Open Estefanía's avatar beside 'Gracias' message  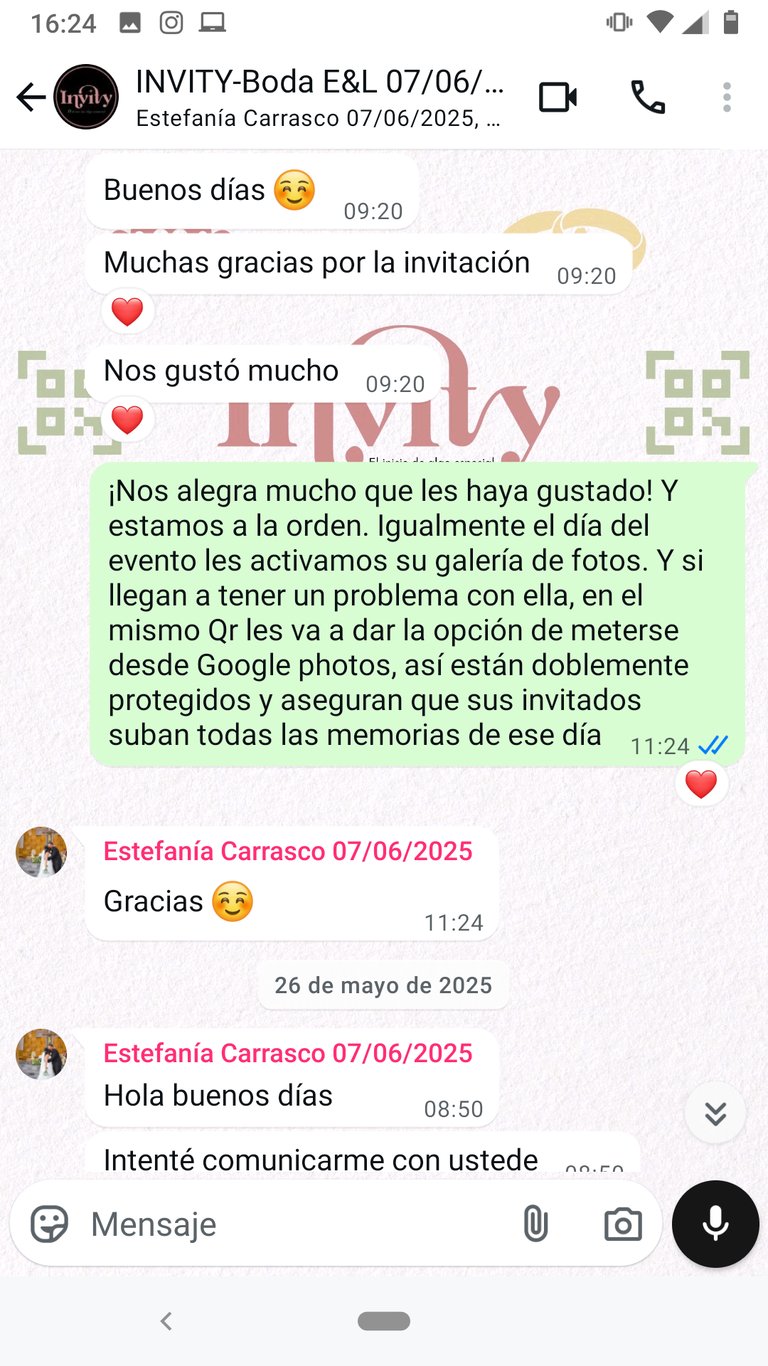point(41,852)
